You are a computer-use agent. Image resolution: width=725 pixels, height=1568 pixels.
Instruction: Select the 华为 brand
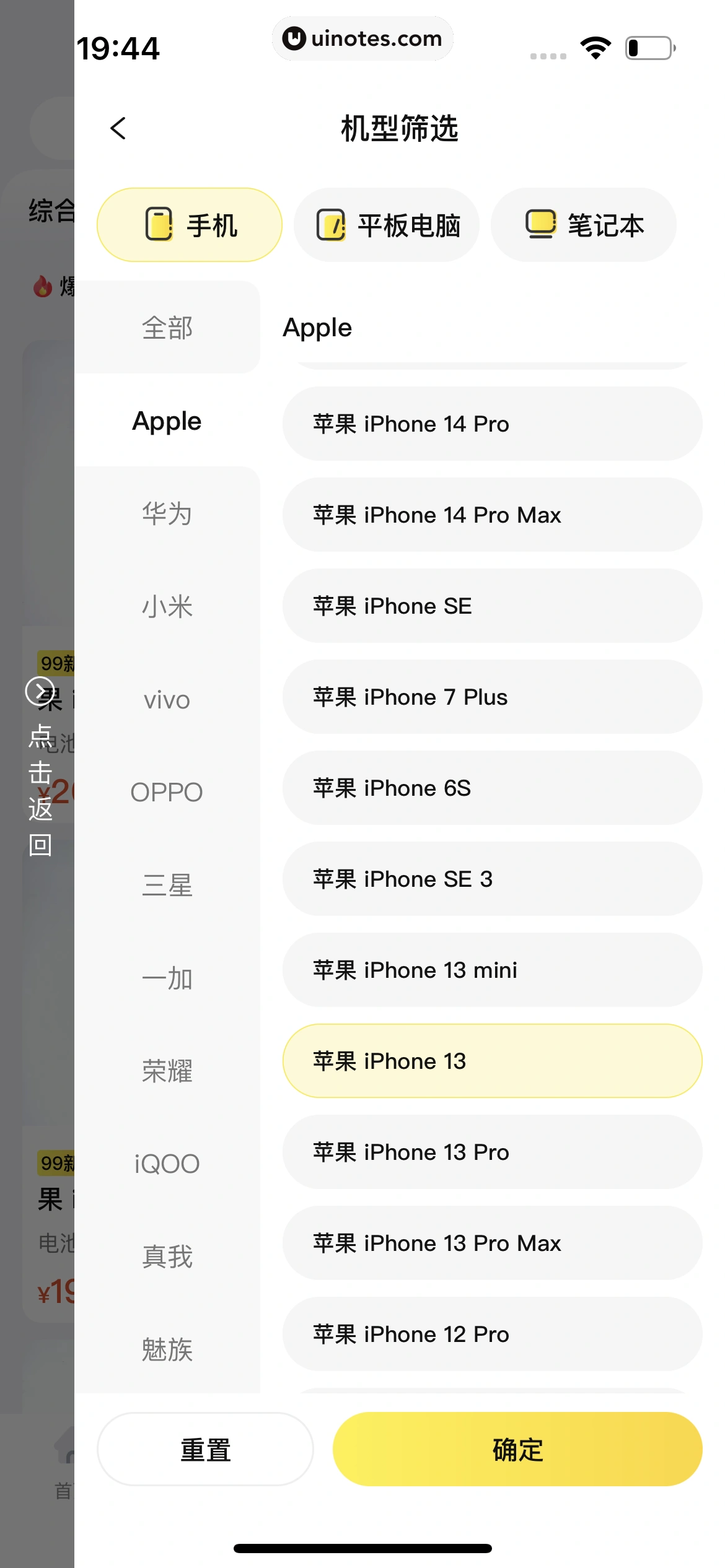click(x=167, y=513)
